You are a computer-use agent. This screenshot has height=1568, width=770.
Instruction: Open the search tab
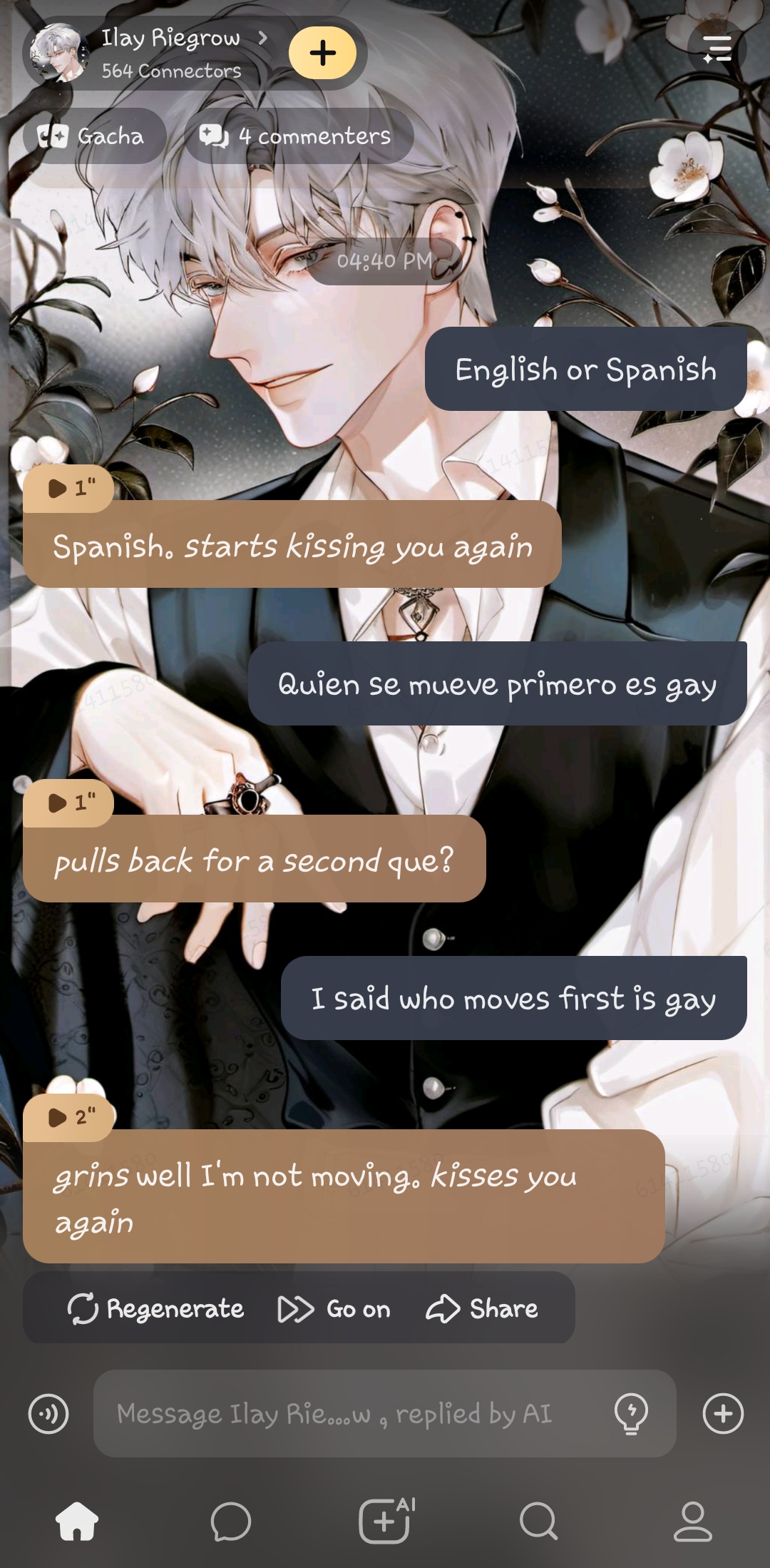539,1521
